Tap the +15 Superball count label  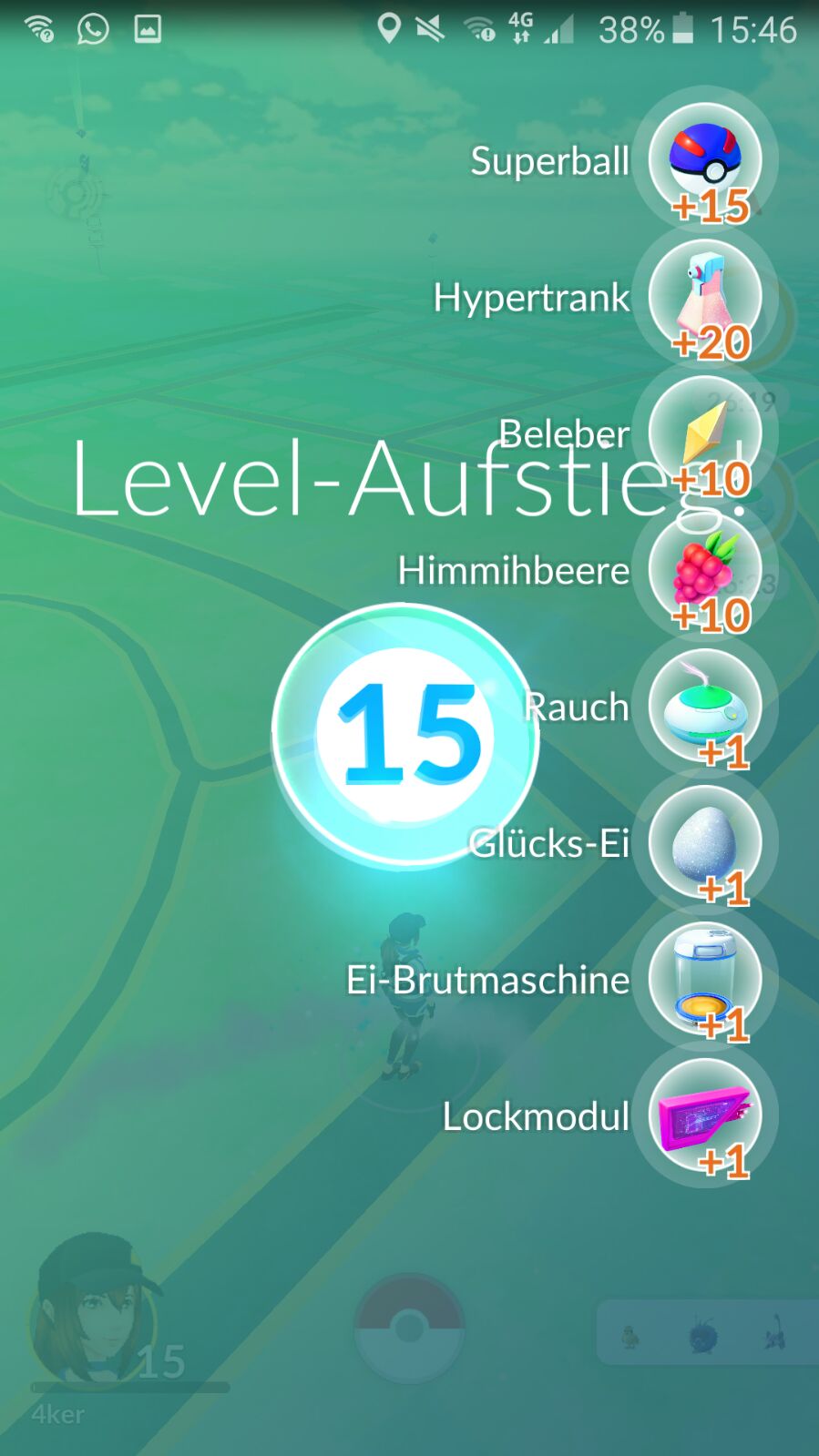click(x=710, y=208)
